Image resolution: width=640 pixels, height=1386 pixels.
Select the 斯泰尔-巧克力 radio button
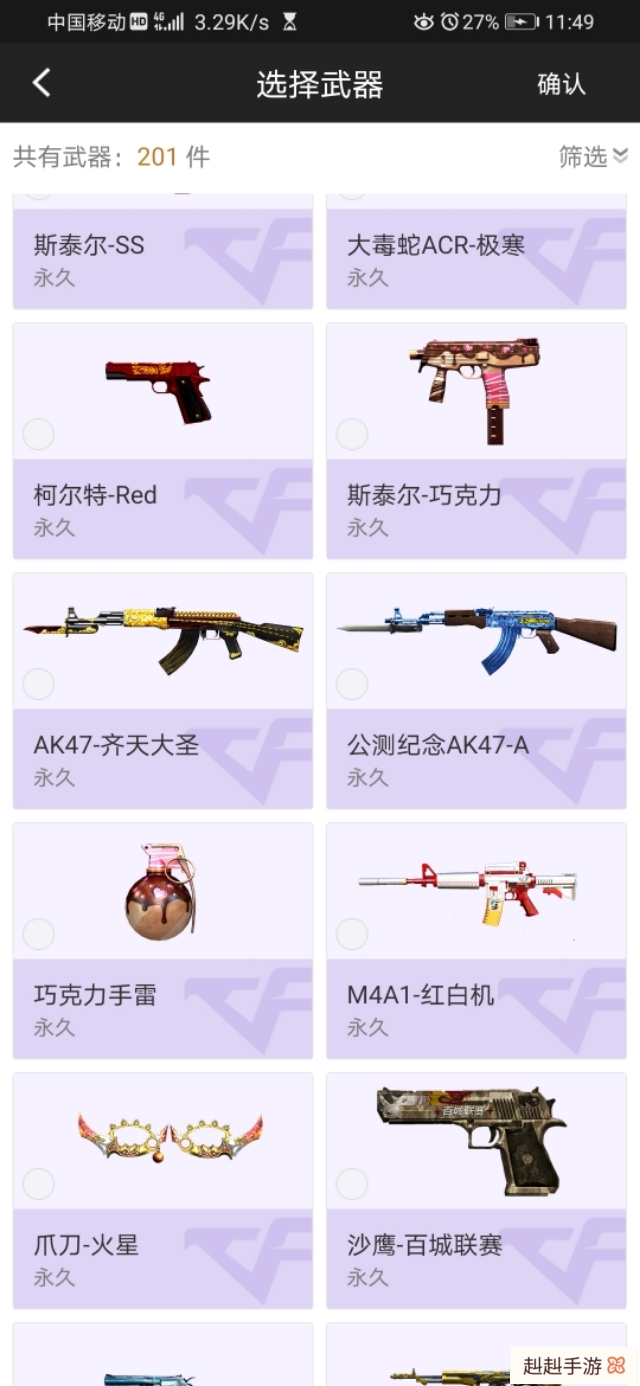point(352,434)
